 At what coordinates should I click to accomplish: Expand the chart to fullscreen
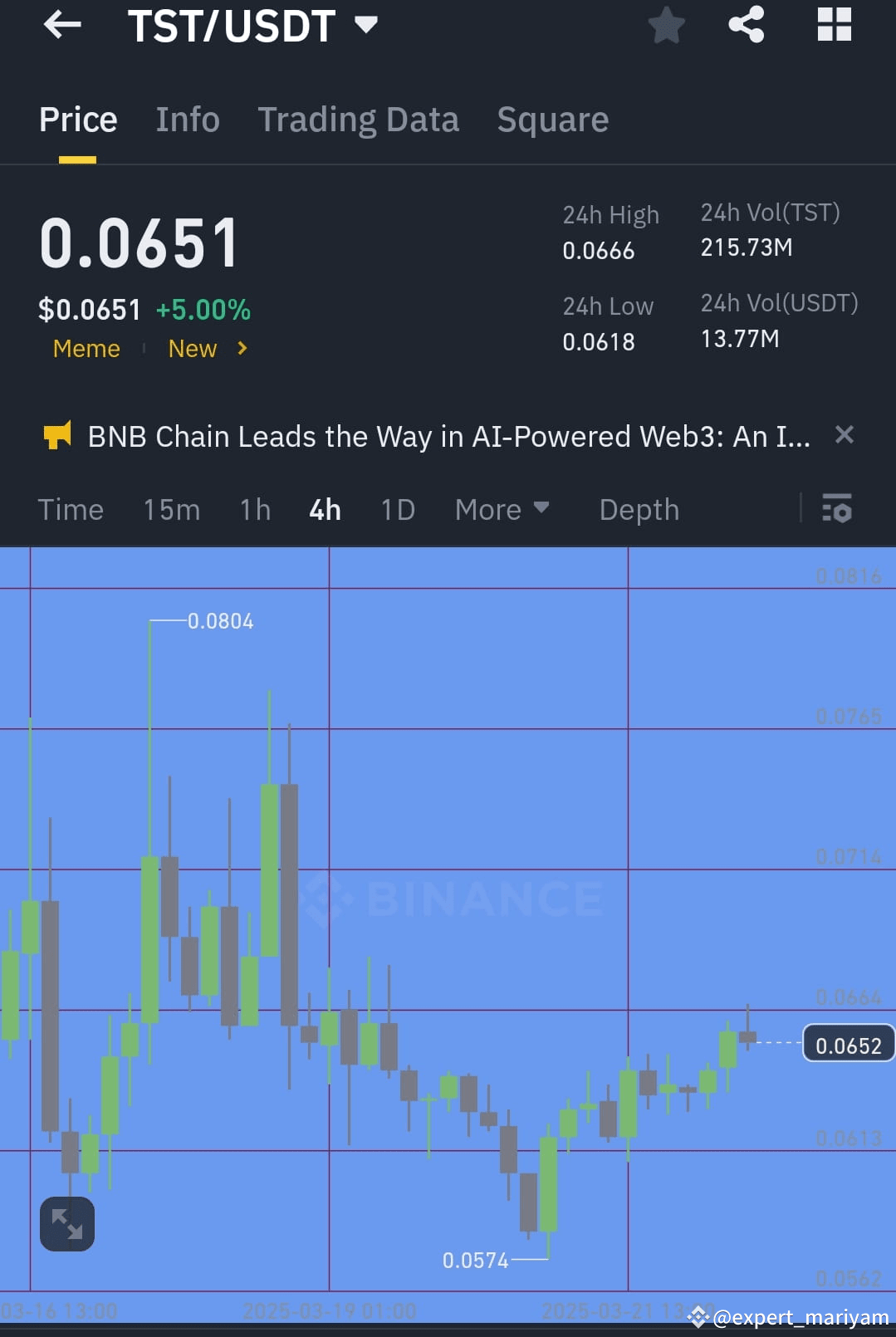click(x=66, y=1223)
